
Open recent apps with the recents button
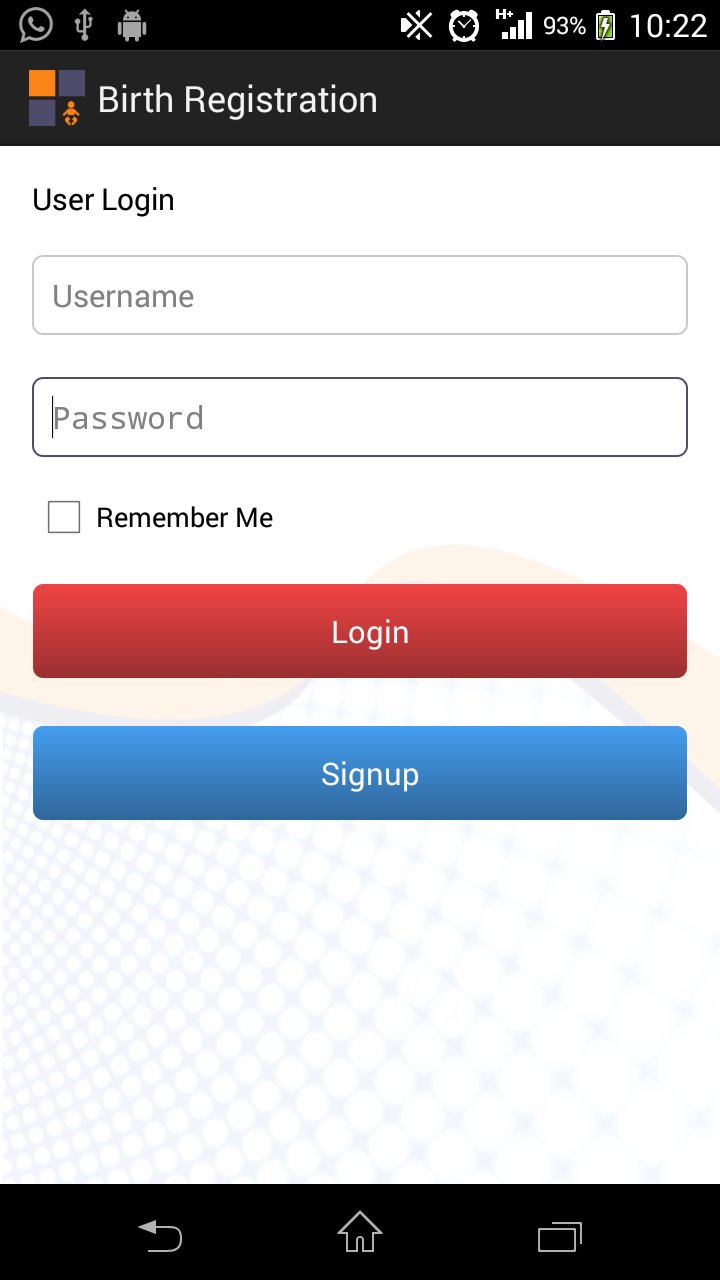point(559,1236)
